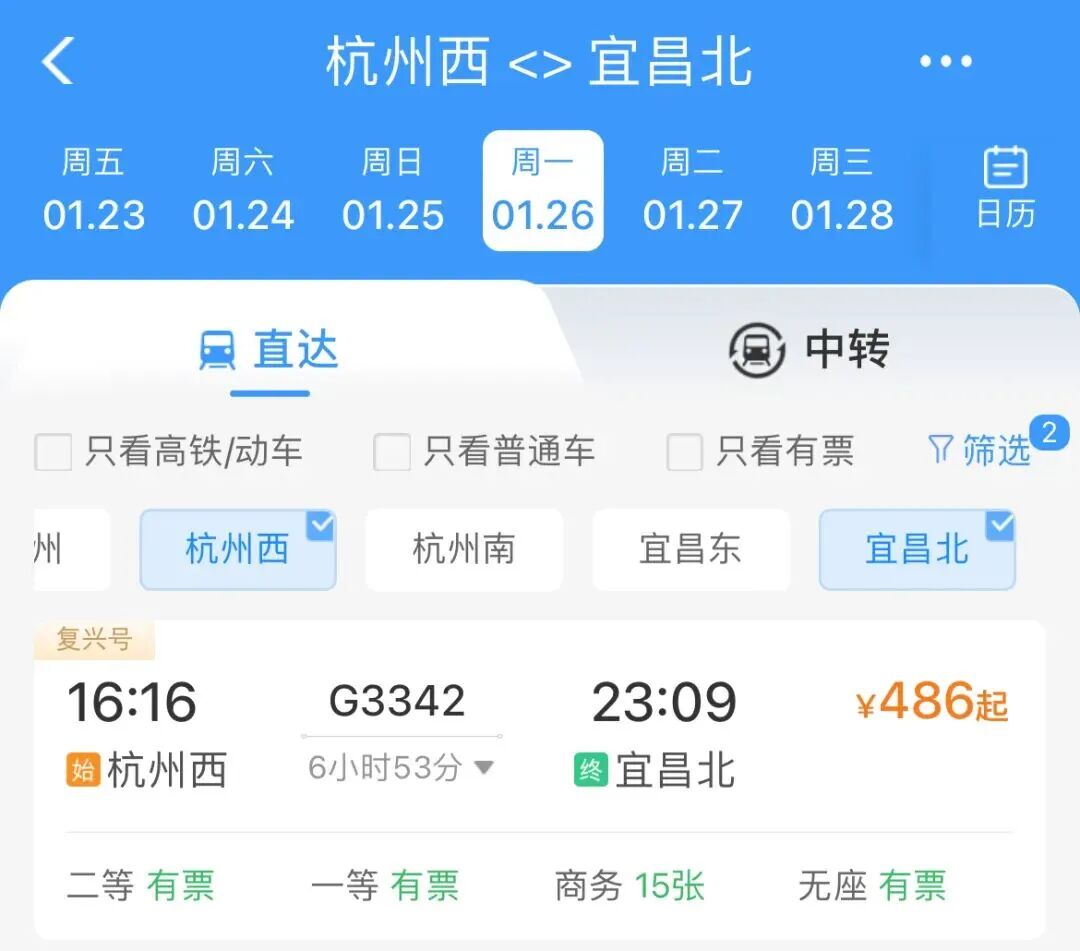The image size is (1080, 951).
Task: Check 只看高铁/动车 filter
Action: [x=54, y=452]
